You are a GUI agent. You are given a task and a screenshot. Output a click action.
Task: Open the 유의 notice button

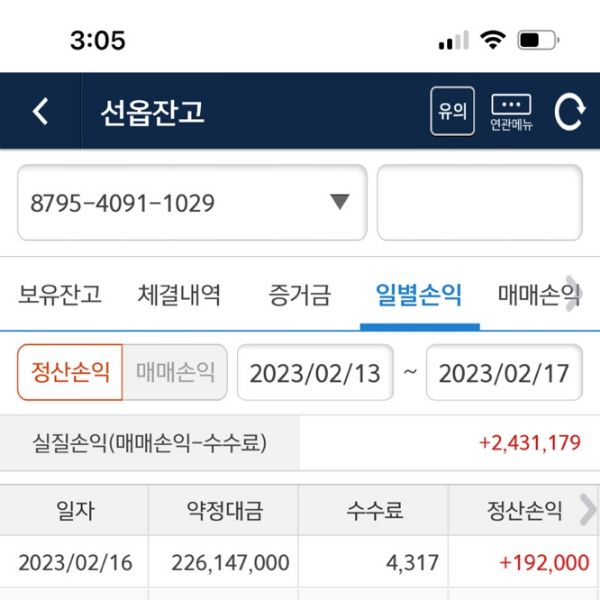452,111
